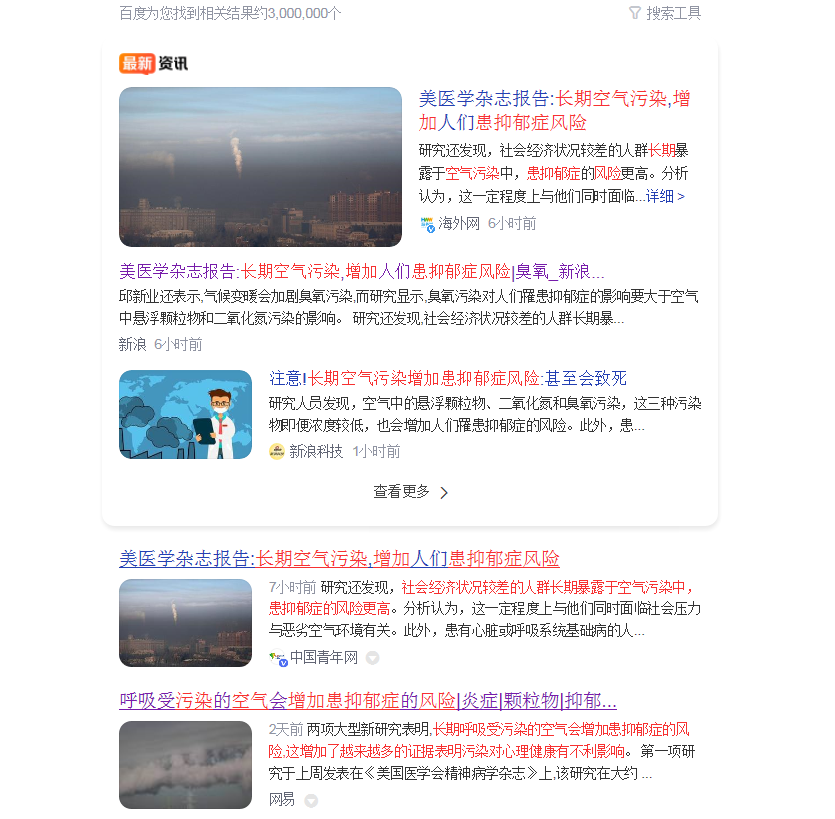Tap the 中国青年网 result thumbnail image

click(185, 622)
